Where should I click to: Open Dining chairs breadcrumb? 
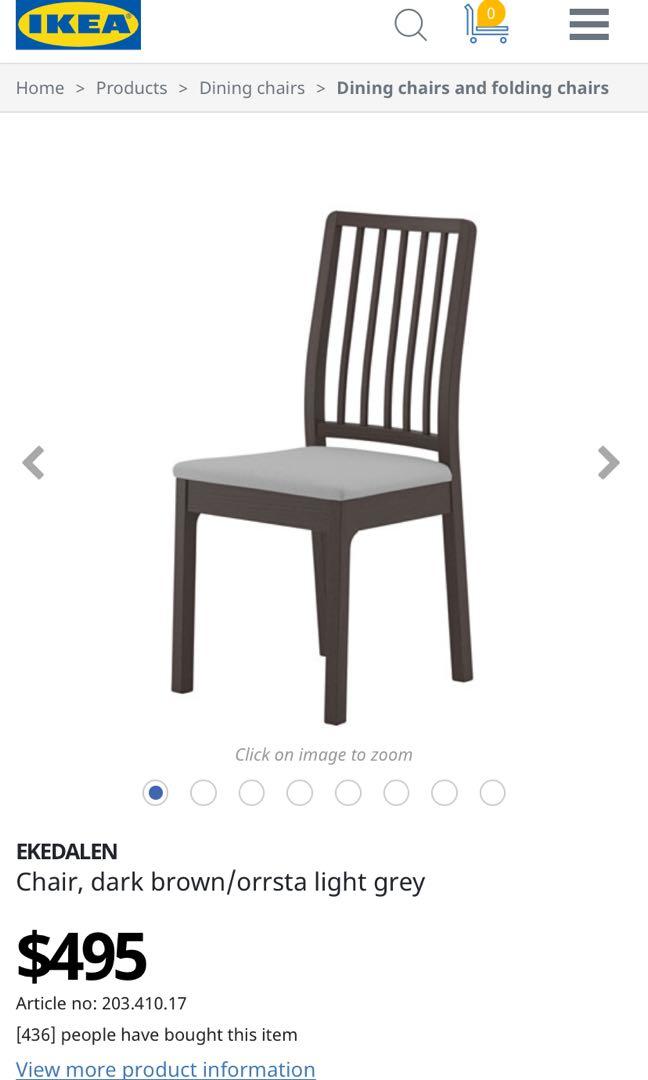click(x=252, y=88)
